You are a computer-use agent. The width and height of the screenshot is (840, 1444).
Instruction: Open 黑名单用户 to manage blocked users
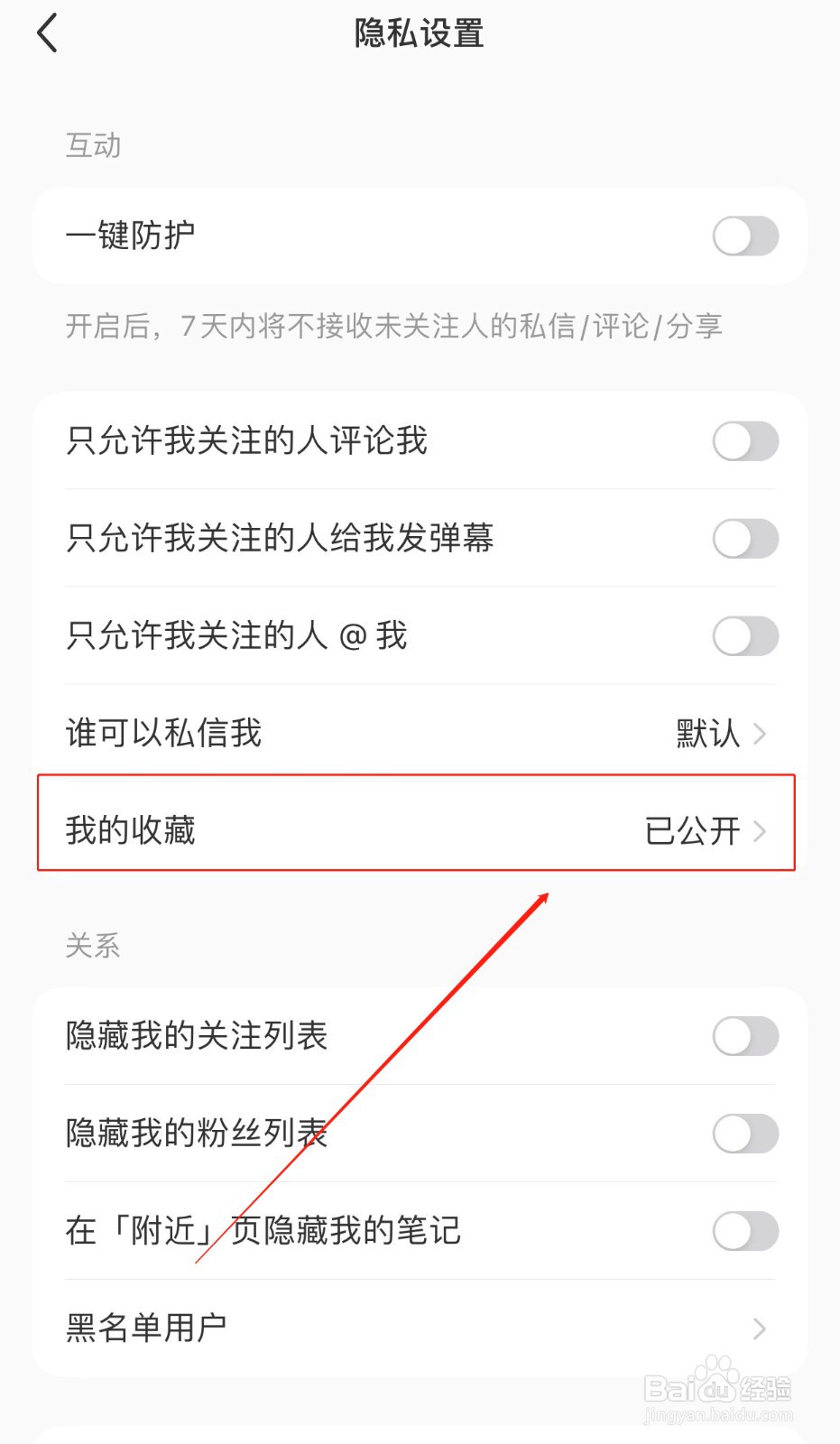click(144, 1327)
